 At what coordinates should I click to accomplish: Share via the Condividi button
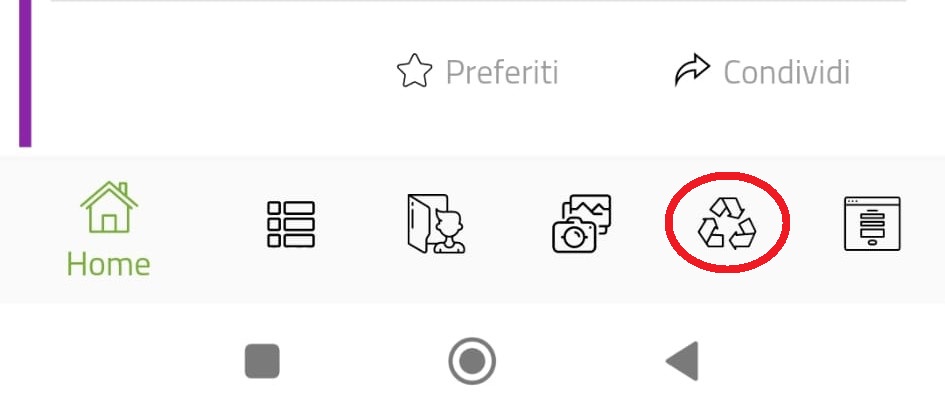[x=762, y=72]
